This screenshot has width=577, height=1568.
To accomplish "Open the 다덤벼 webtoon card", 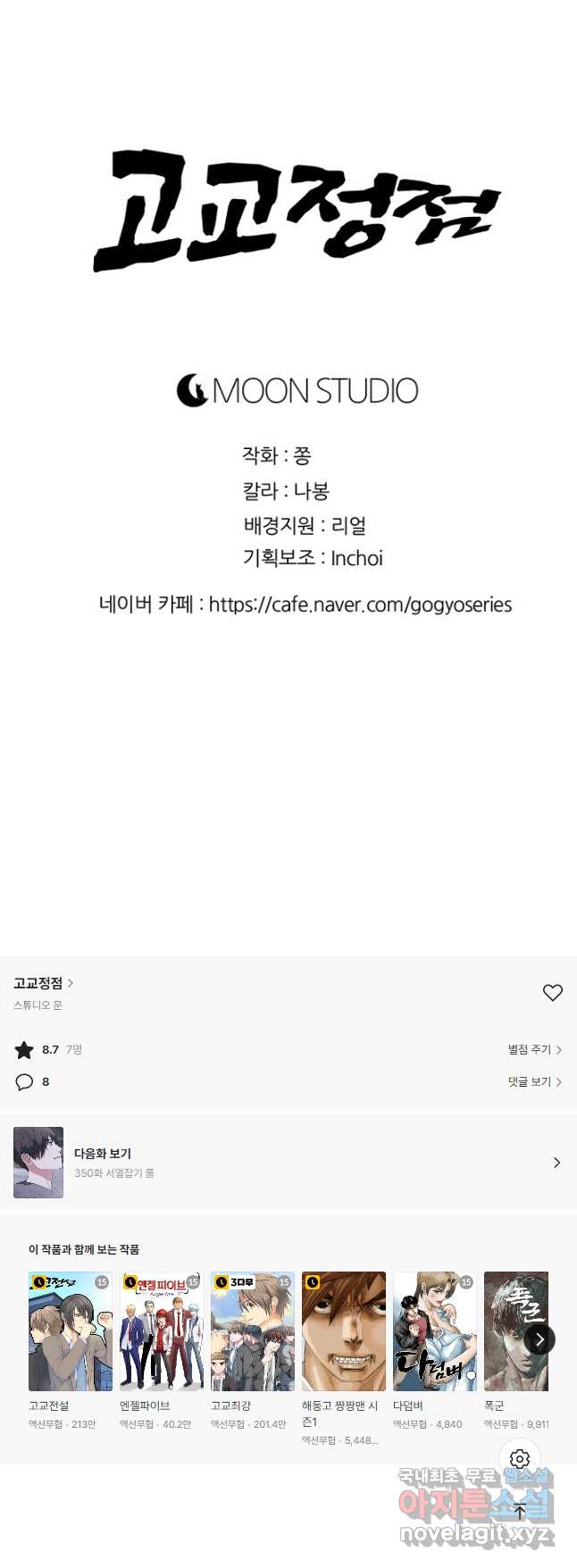I will 435,1331.
